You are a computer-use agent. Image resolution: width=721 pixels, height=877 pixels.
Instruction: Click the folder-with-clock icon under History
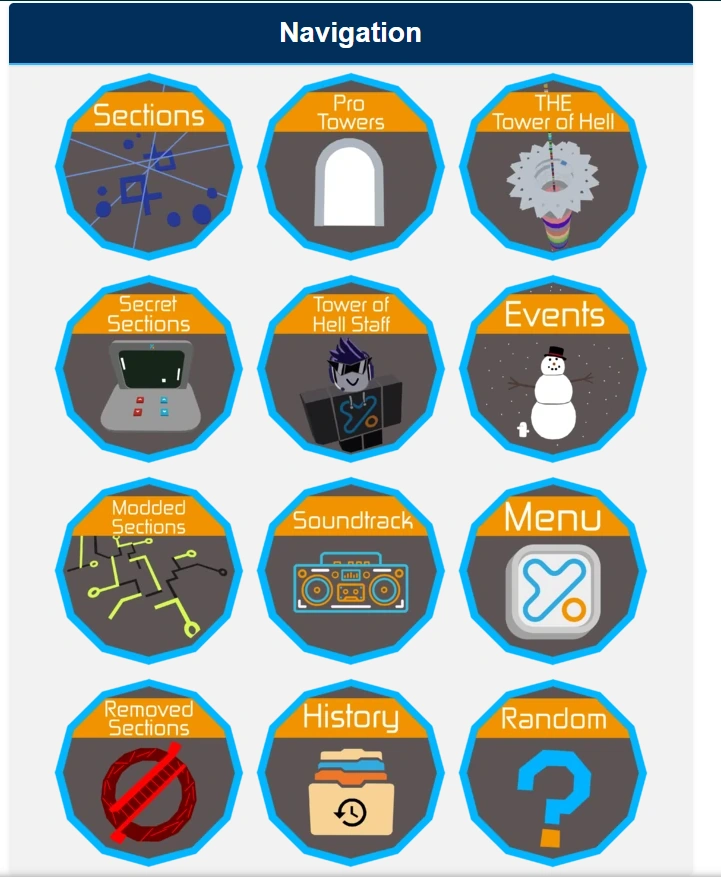(x=351, y=790)
